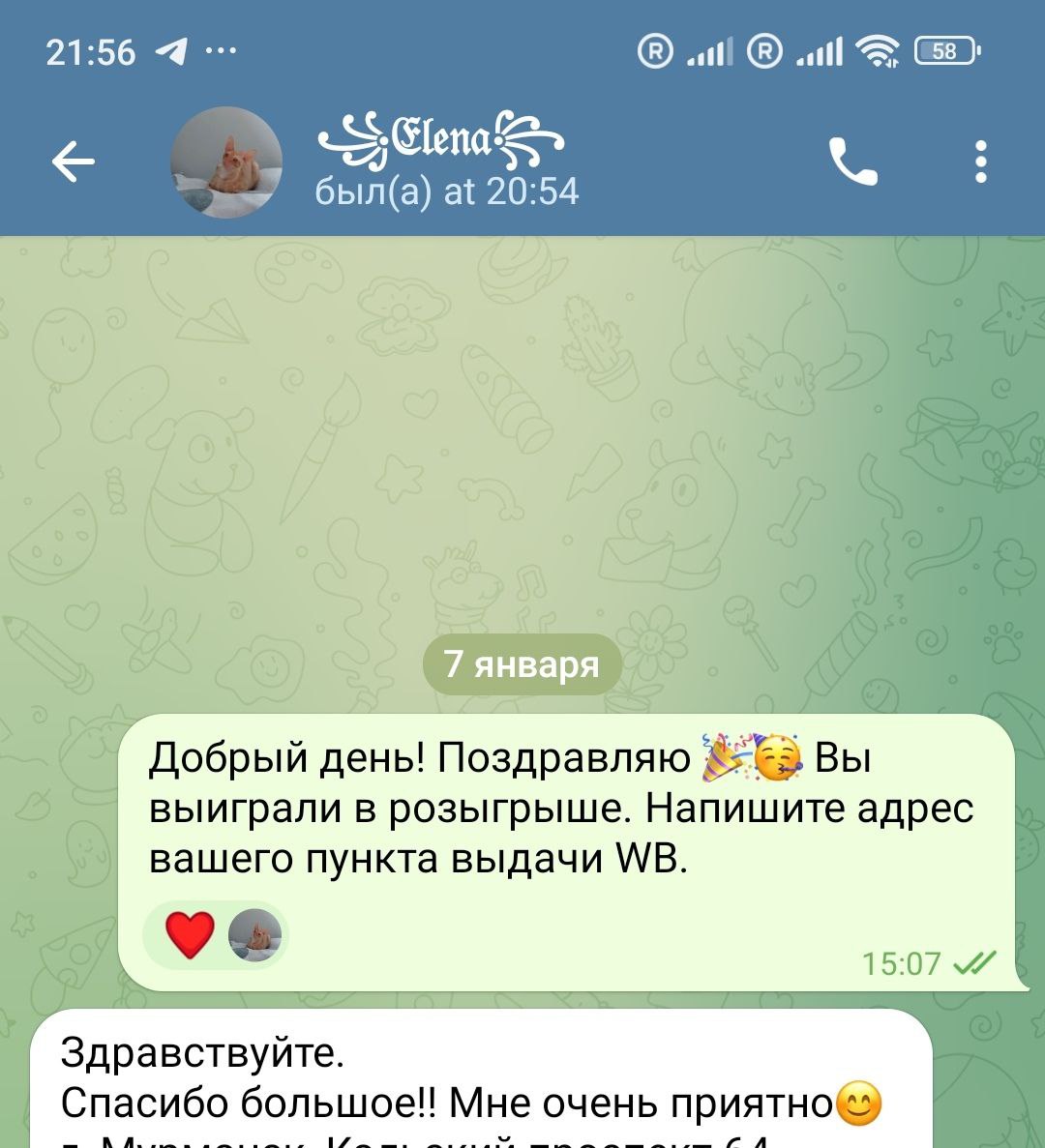Start a voice call with Elena
The width and height of the screenshot is (1045, 1148).
click(x=852, y=162)
